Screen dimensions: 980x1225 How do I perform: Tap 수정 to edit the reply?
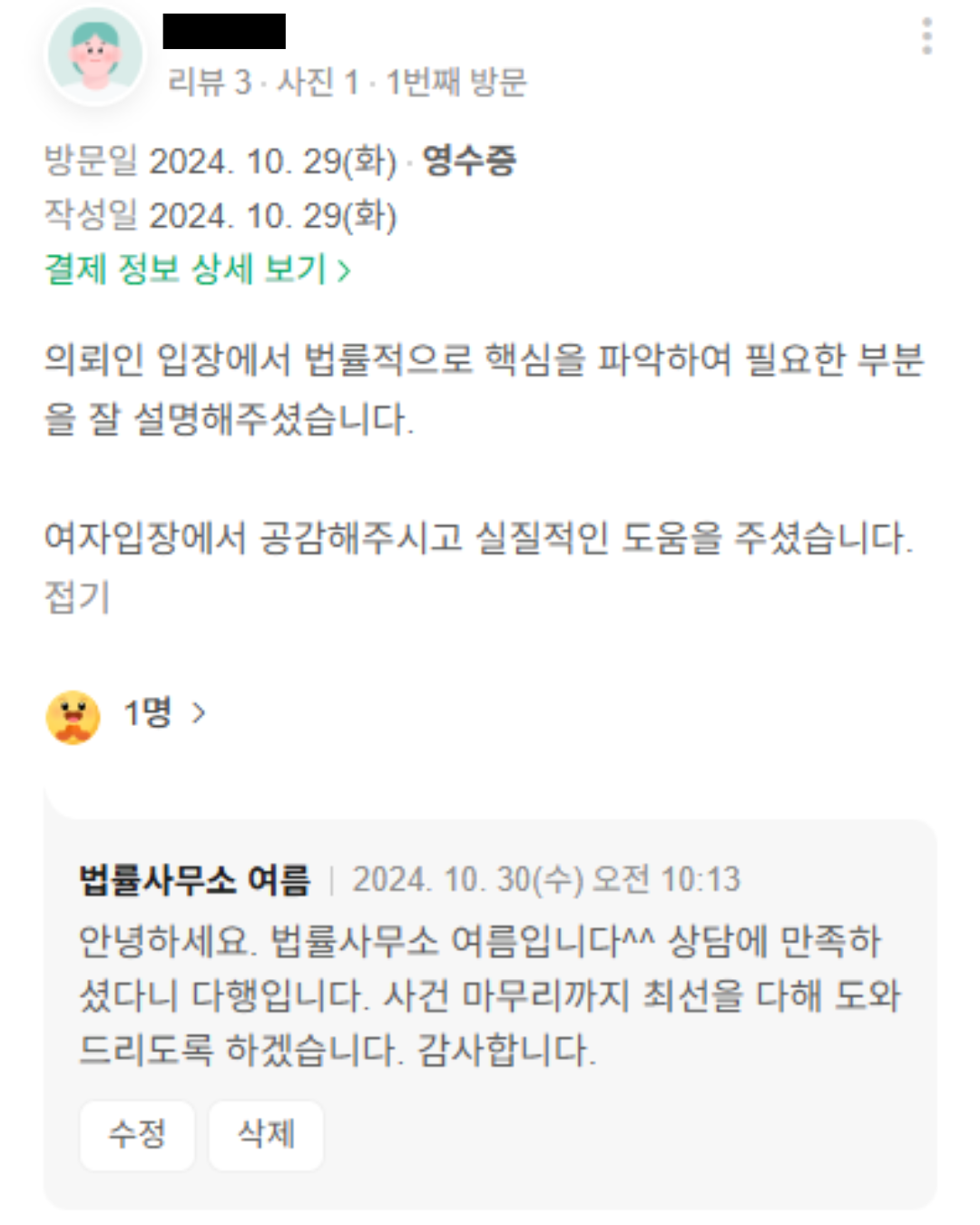[x=137, y=1134]
